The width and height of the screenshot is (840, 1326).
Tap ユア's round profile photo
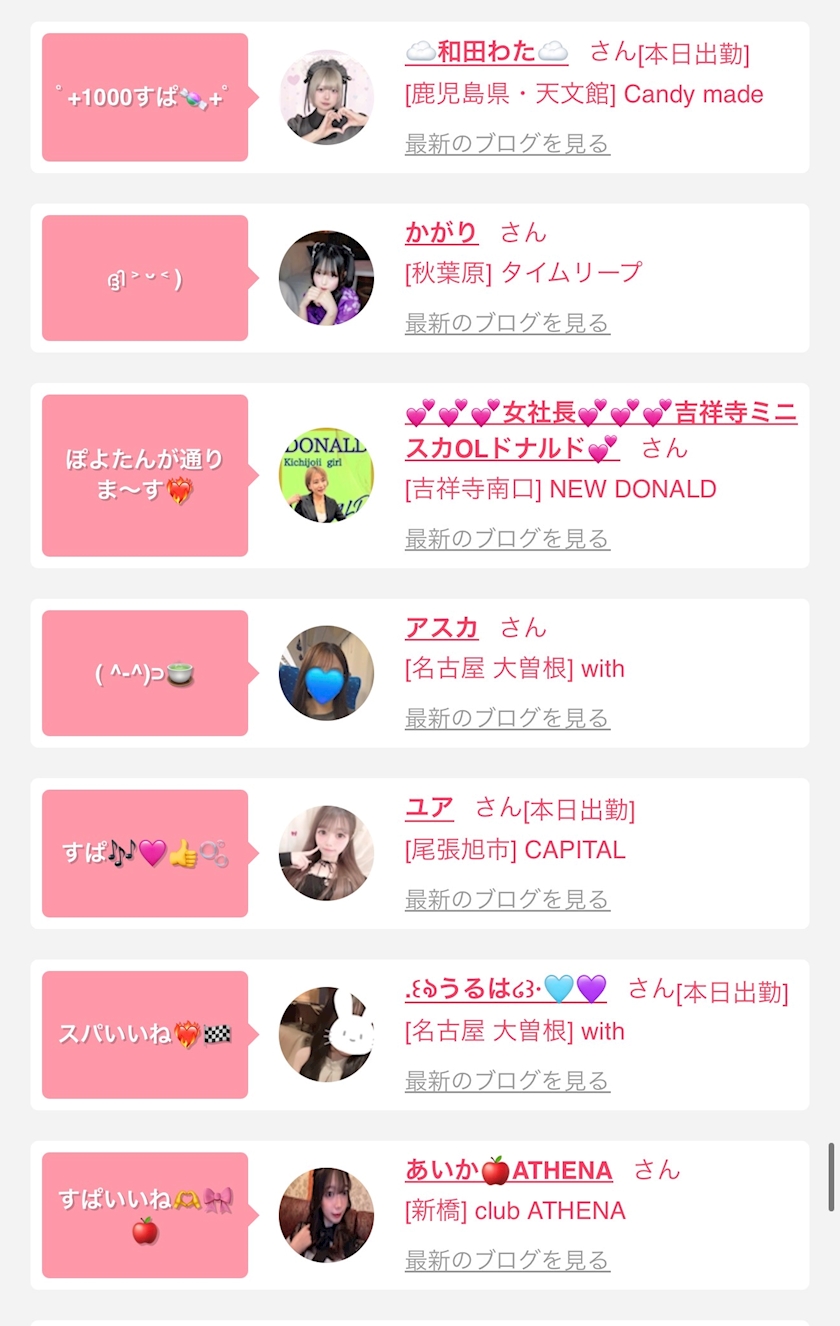click(326, 853)
